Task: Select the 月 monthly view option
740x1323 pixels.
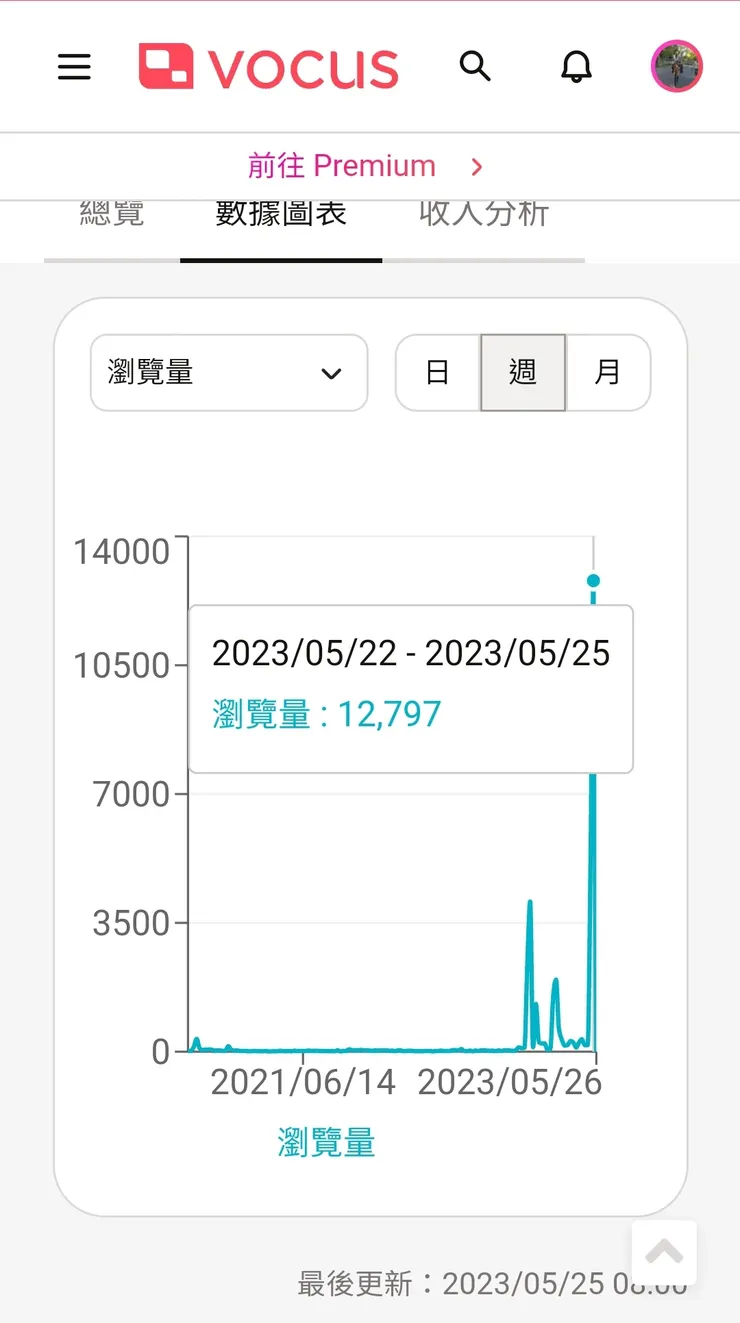Action: coord(608,372)
